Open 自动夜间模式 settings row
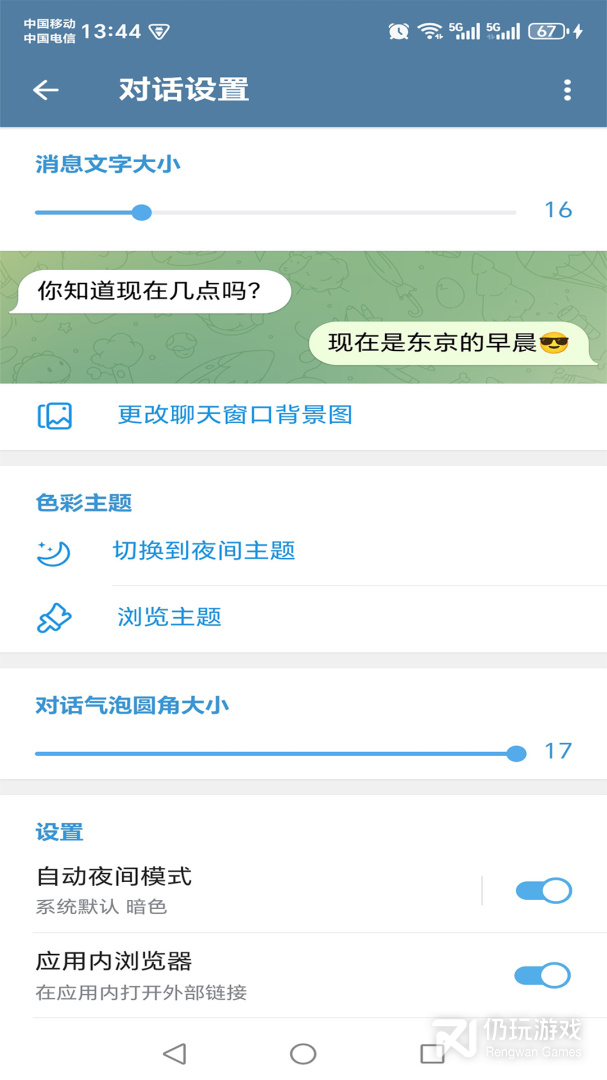The height and width of the screenshot is (1080, 607). coord(240,890)
